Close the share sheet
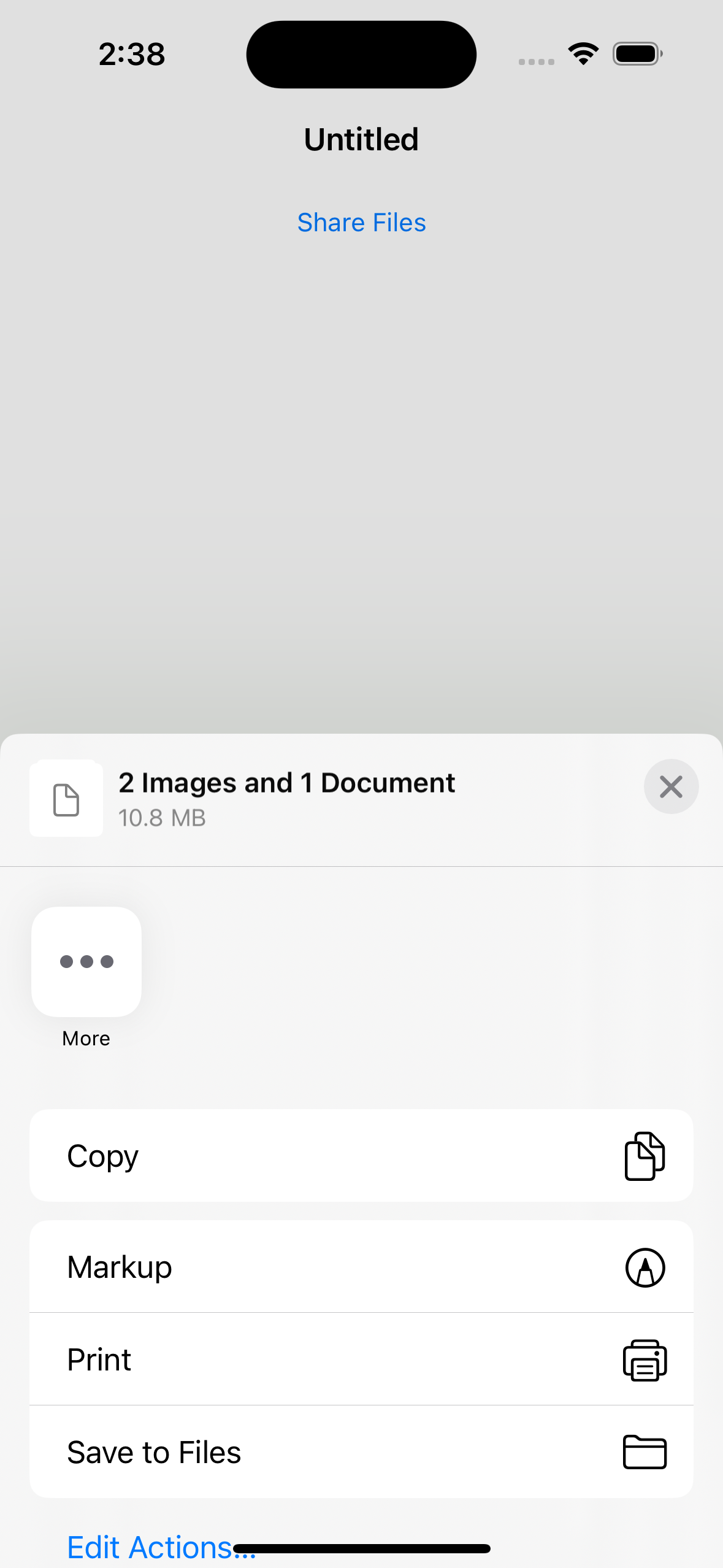The width and height of the screenshot is (723, 1568). 671,786
